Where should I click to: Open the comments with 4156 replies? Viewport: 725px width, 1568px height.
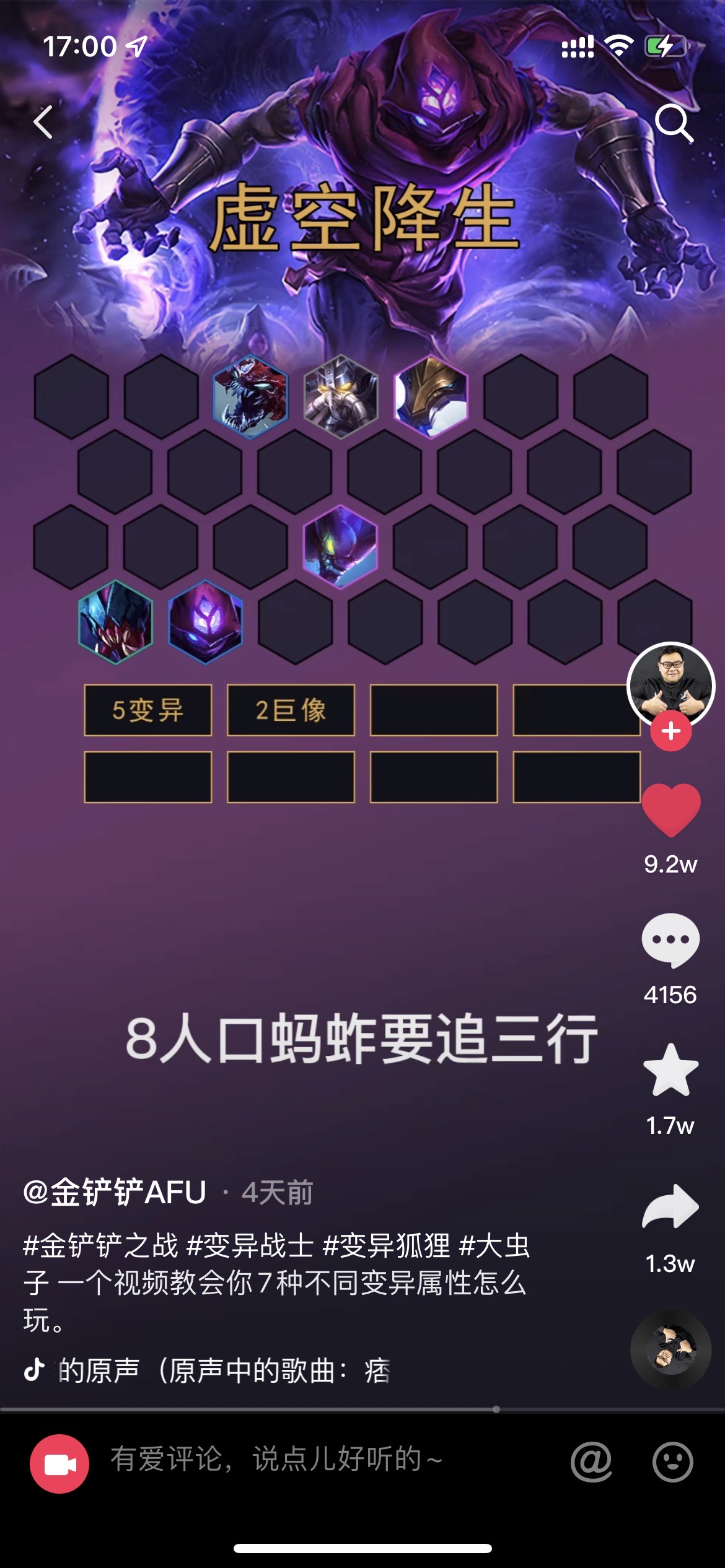[671, 940]
